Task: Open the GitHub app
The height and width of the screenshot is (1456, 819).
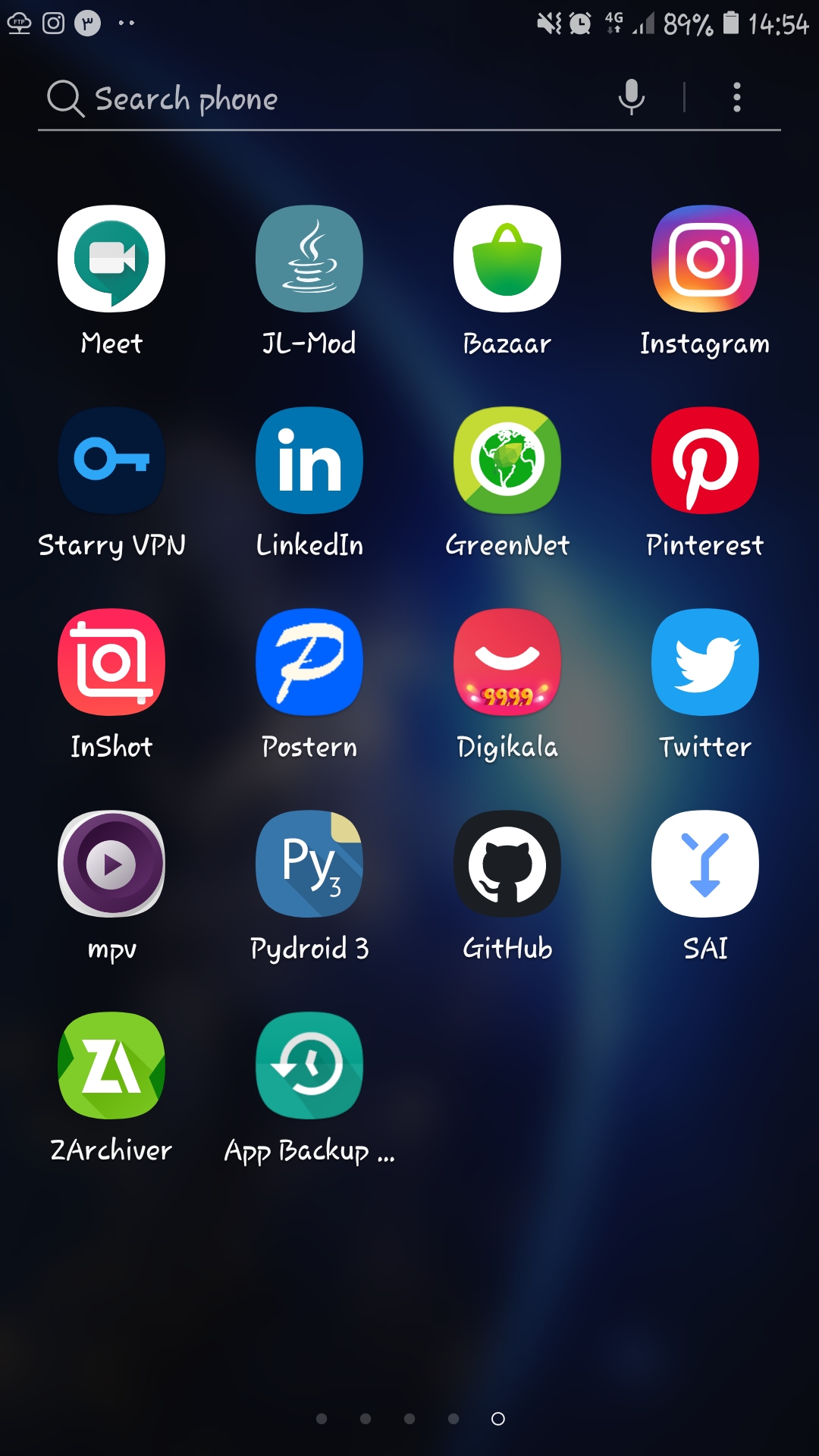Action: coord(507,863)
